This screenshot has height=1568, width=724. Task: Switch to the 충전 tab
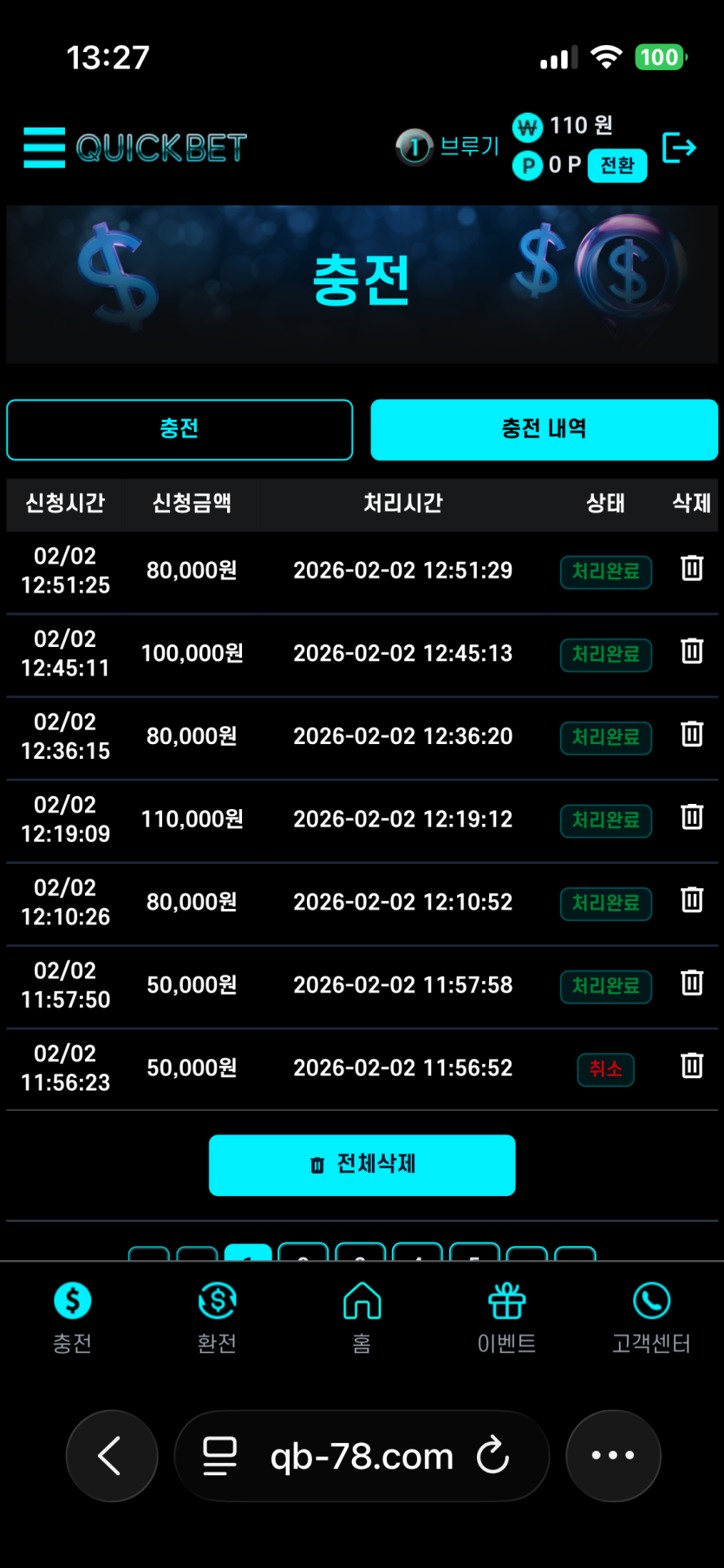[179, 429]
